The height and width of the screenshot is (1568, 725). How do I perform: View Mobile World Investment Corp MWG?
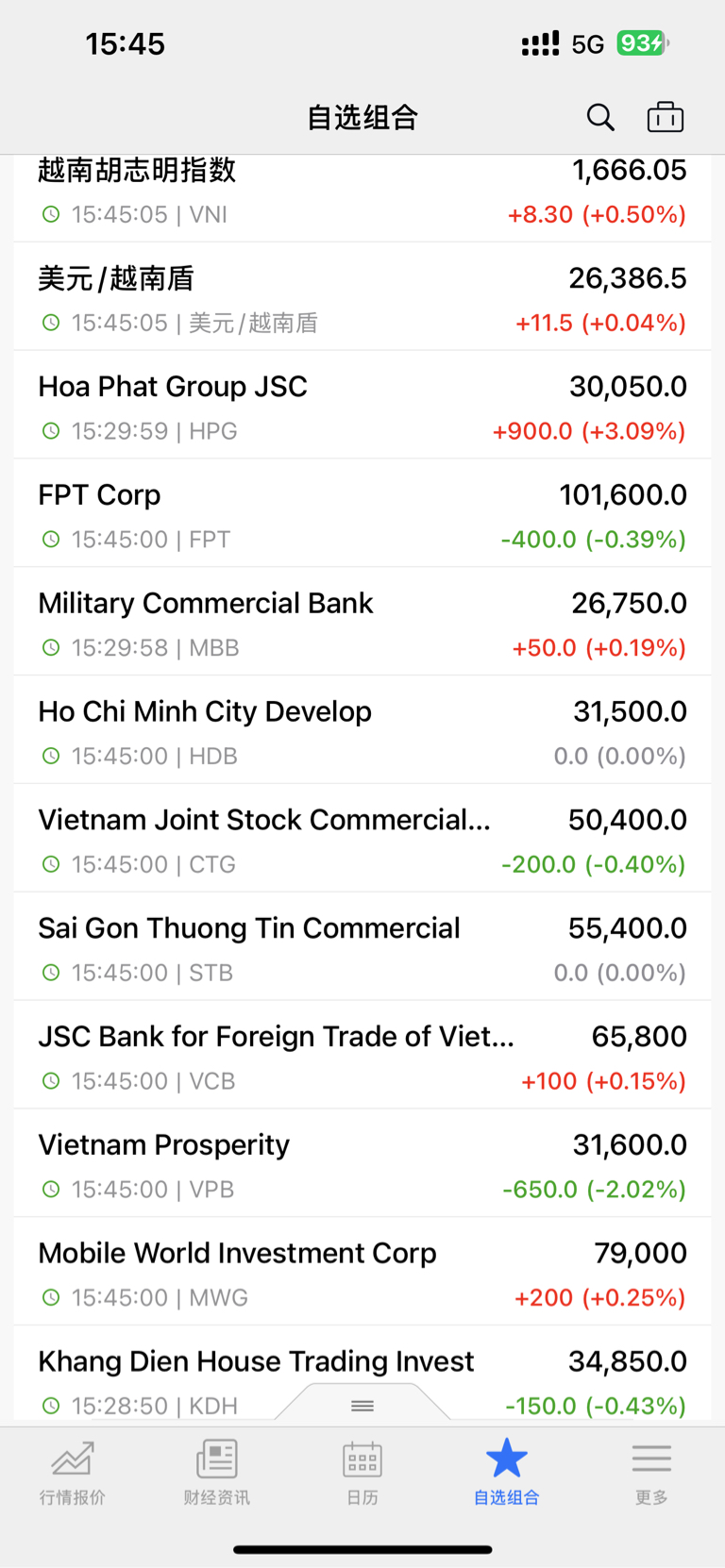pos(362,1273)
